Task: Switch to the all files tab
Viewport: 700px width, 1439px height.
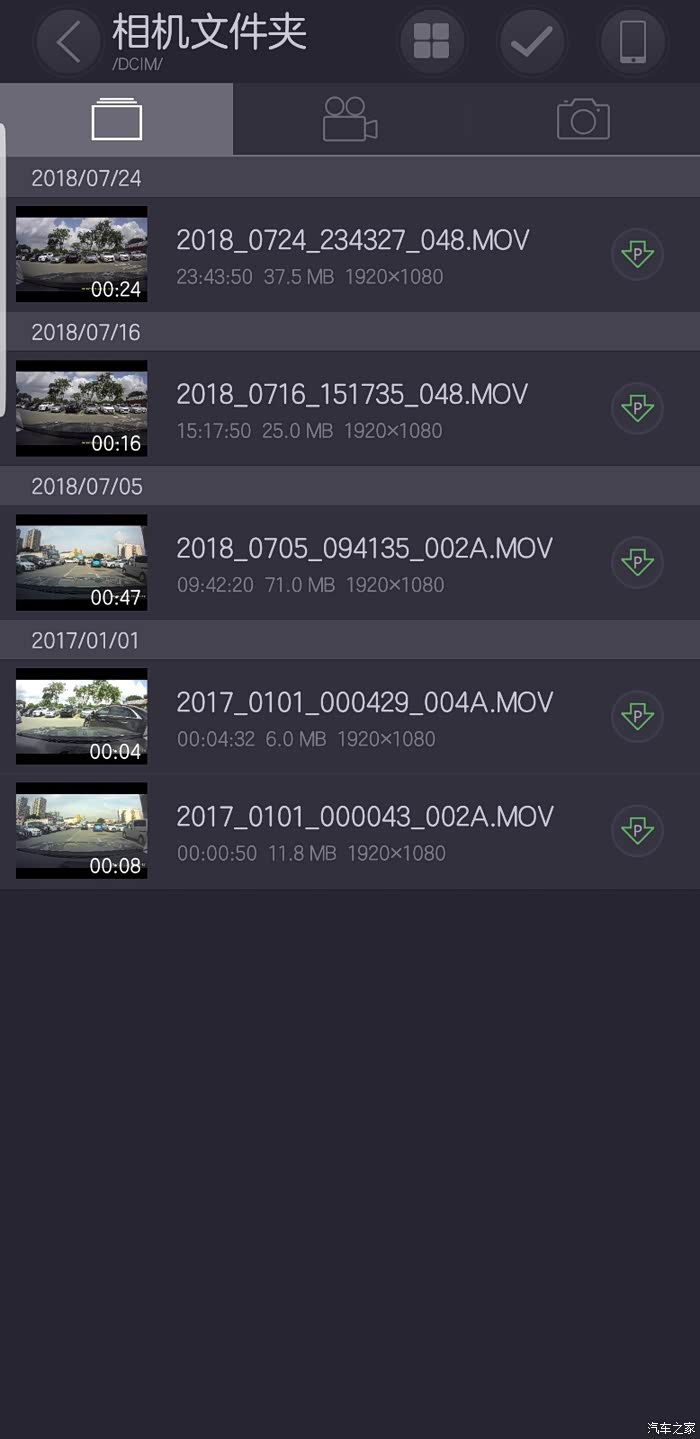Action: click(117, 119)
